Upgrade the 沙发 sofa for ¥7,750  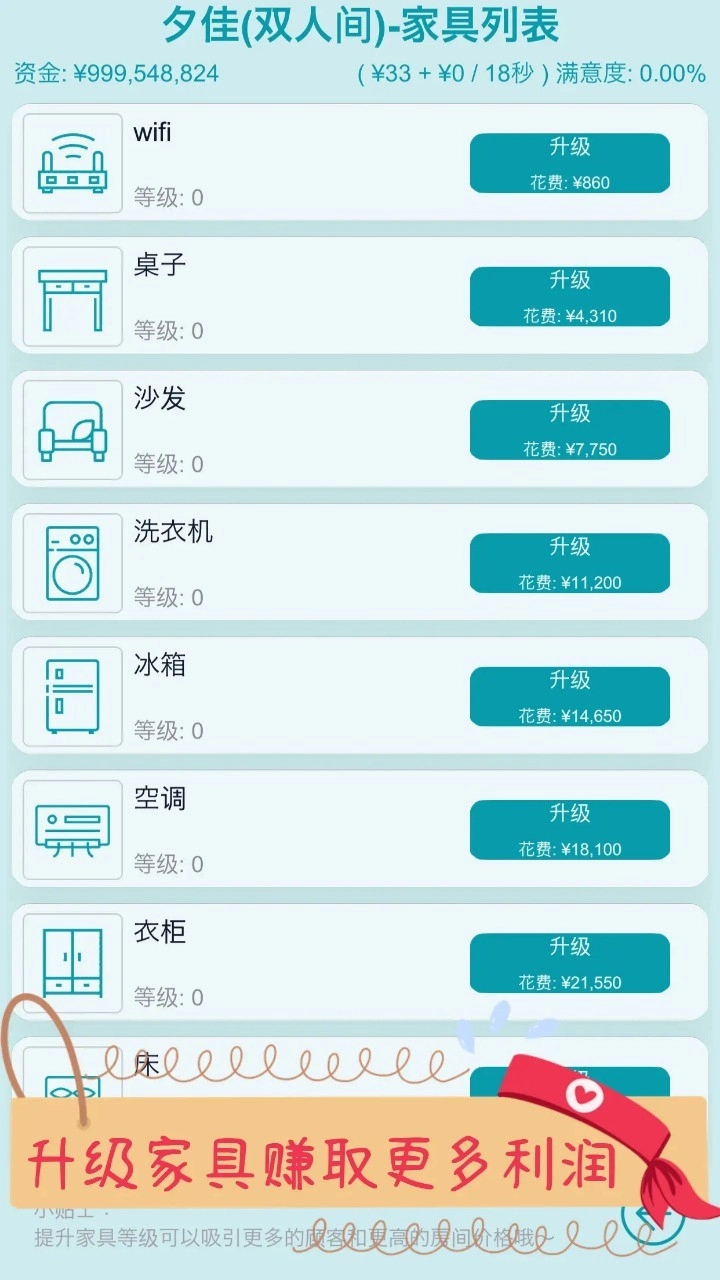click(x=570, y=429)
